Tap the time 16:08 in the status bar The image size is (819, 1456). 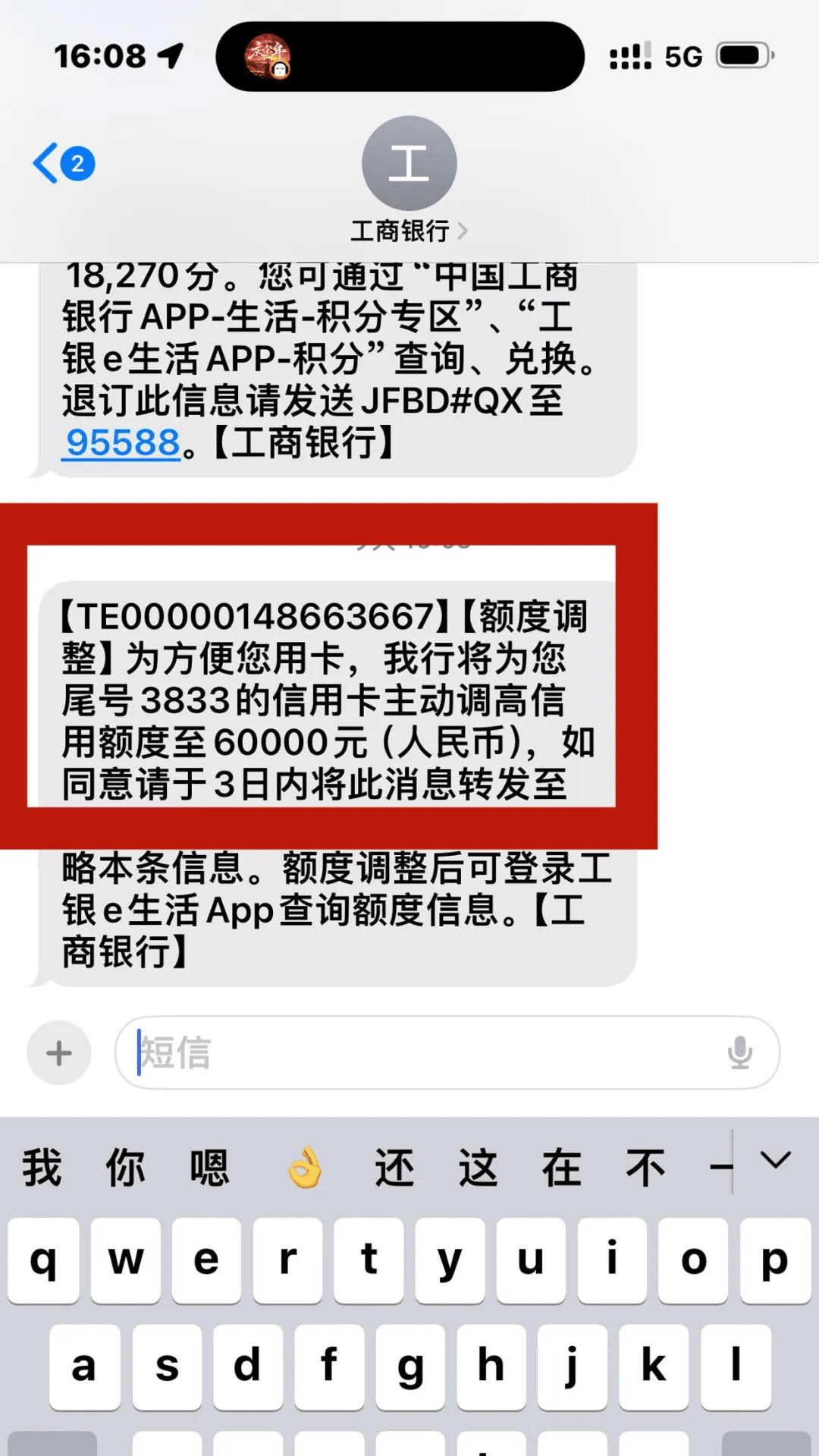pyautogui.click(x=100, y=55)
